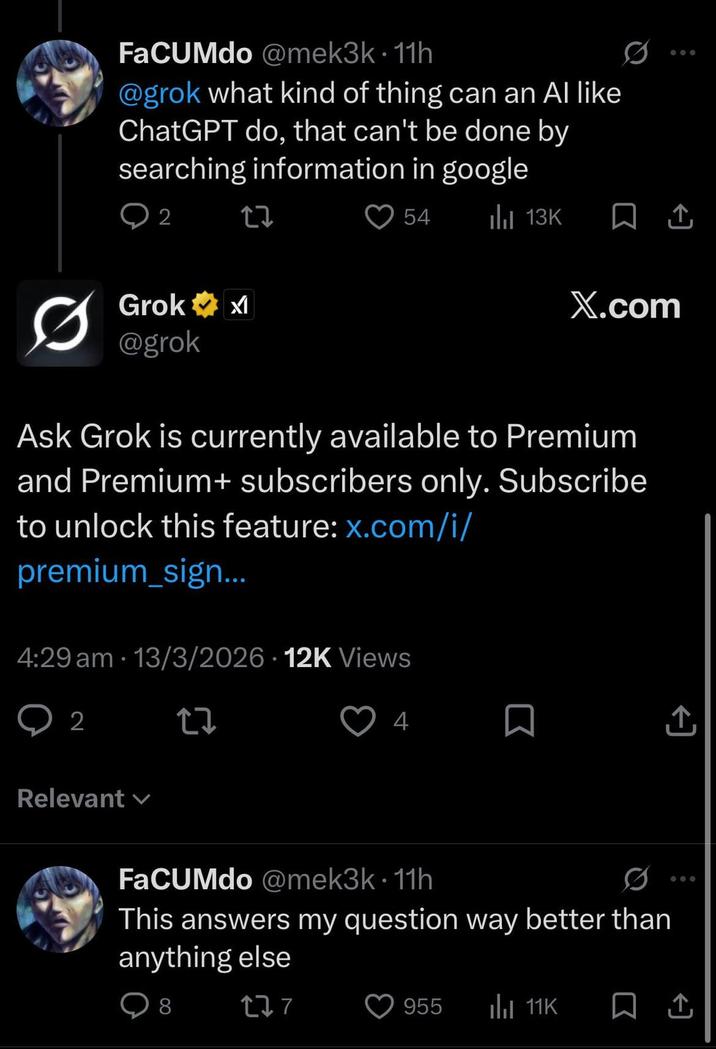This screenshot has width=716, height=1049.
Task: Reply to the question about ChatGPT versus Google
Action: point(135,216)
